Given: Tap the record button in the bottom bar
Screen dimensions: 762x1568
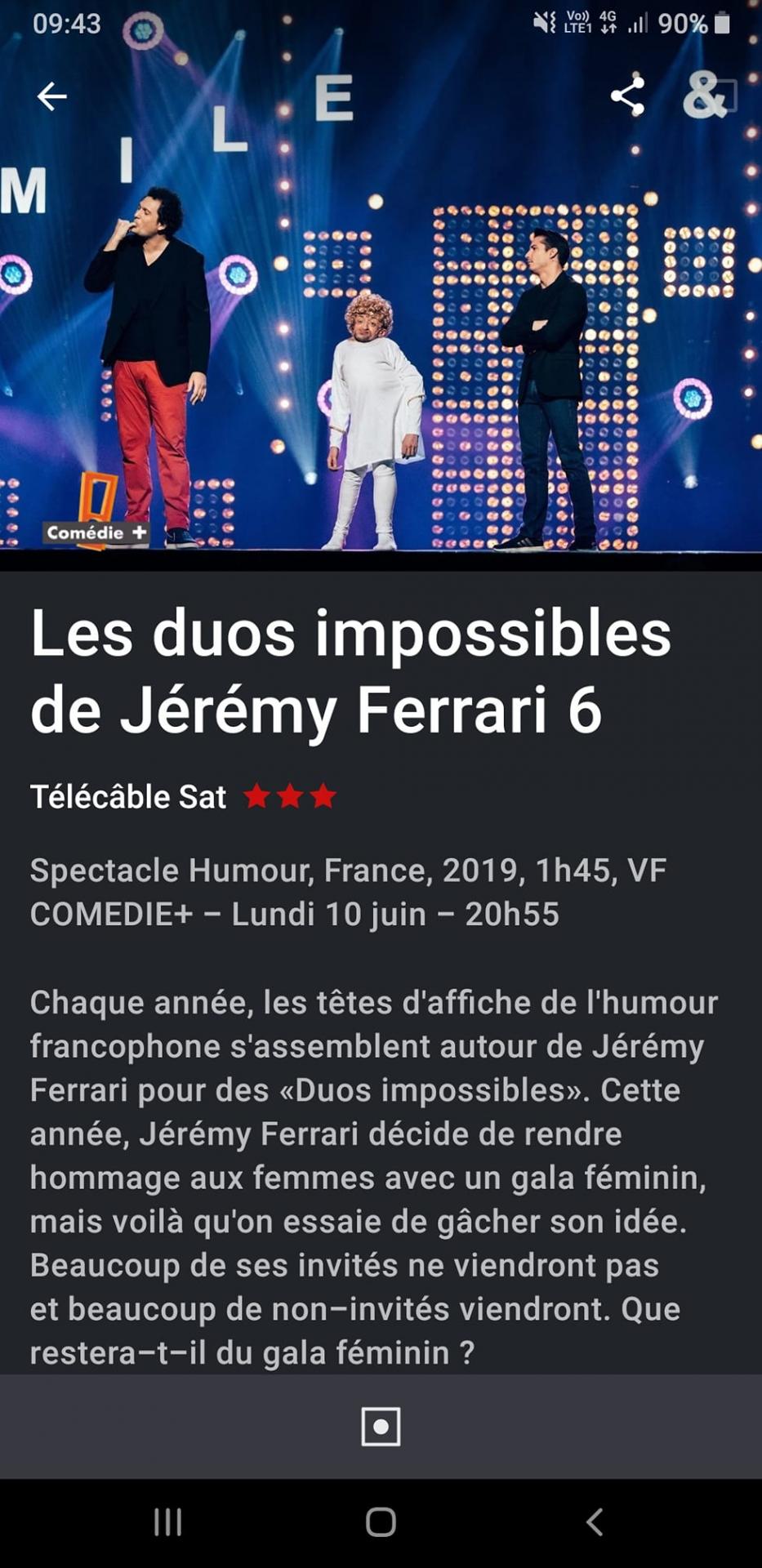Looking at the screenshot, I should [381, 1427].
